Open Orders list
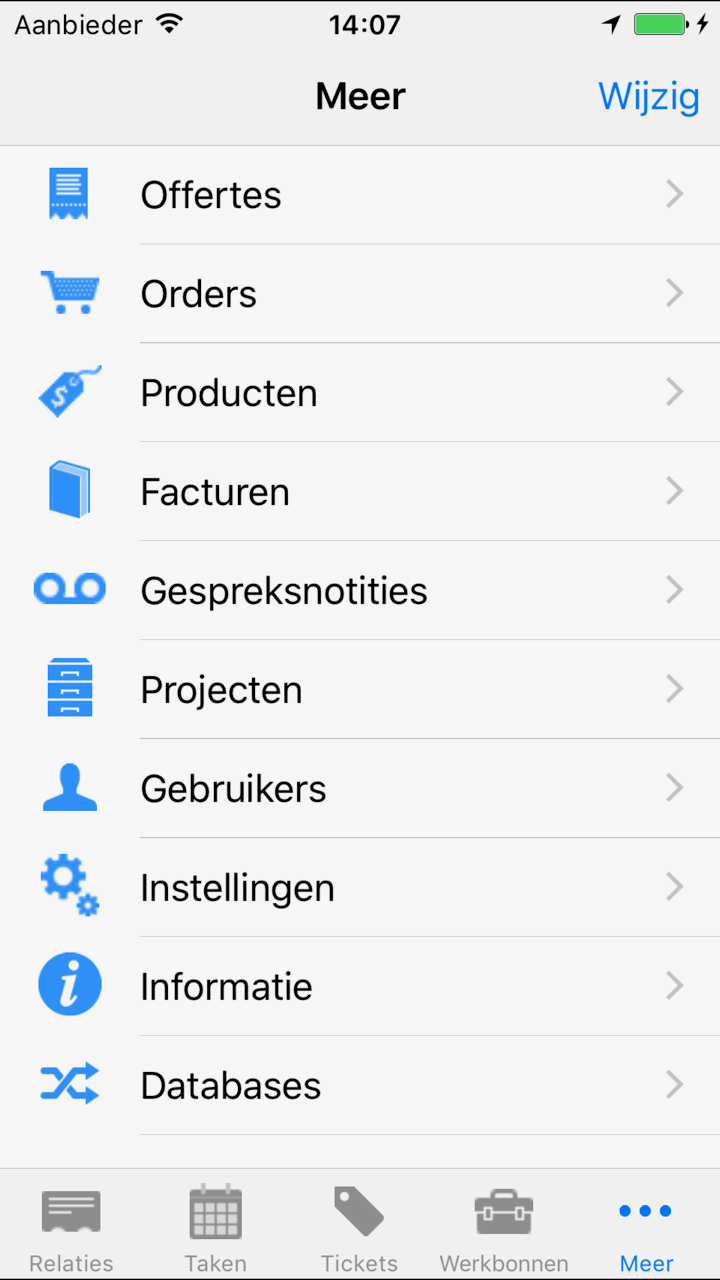720x1280 pixels. (360, 294)
